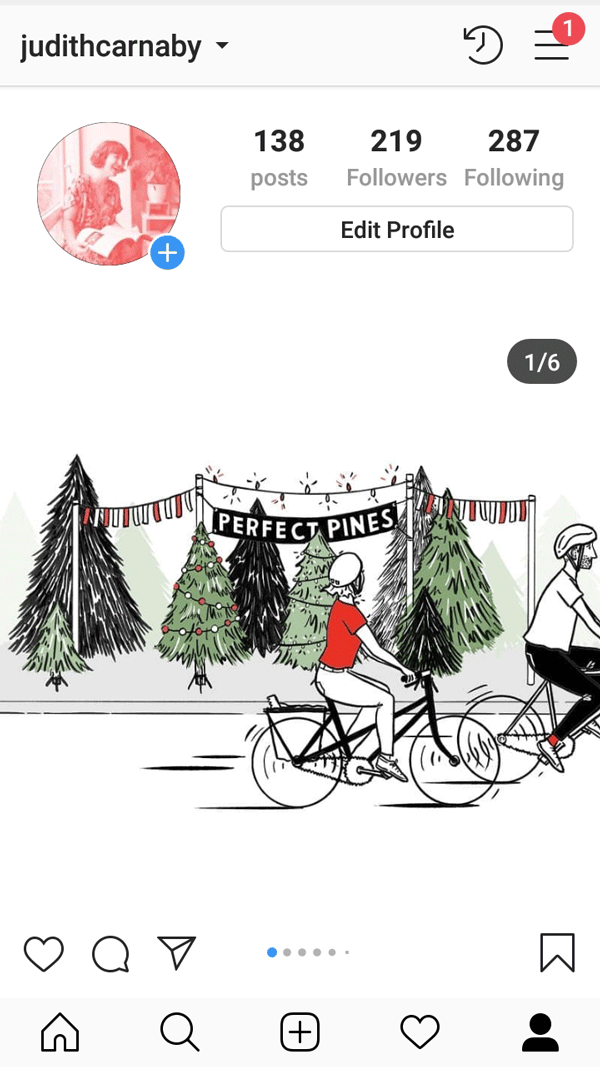Screen dimensions: 600x1067
Task: Comment on the Perfect Pines post
Action: [x=110, y=953]
